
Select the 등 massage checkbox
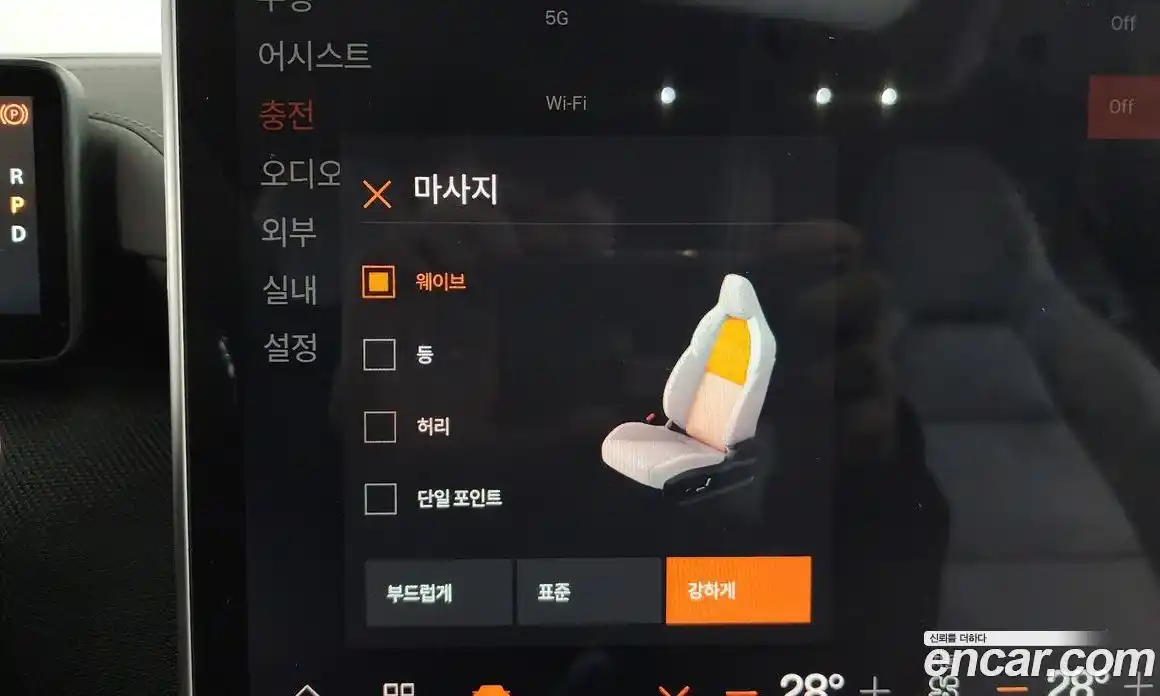tap(380, 354)
